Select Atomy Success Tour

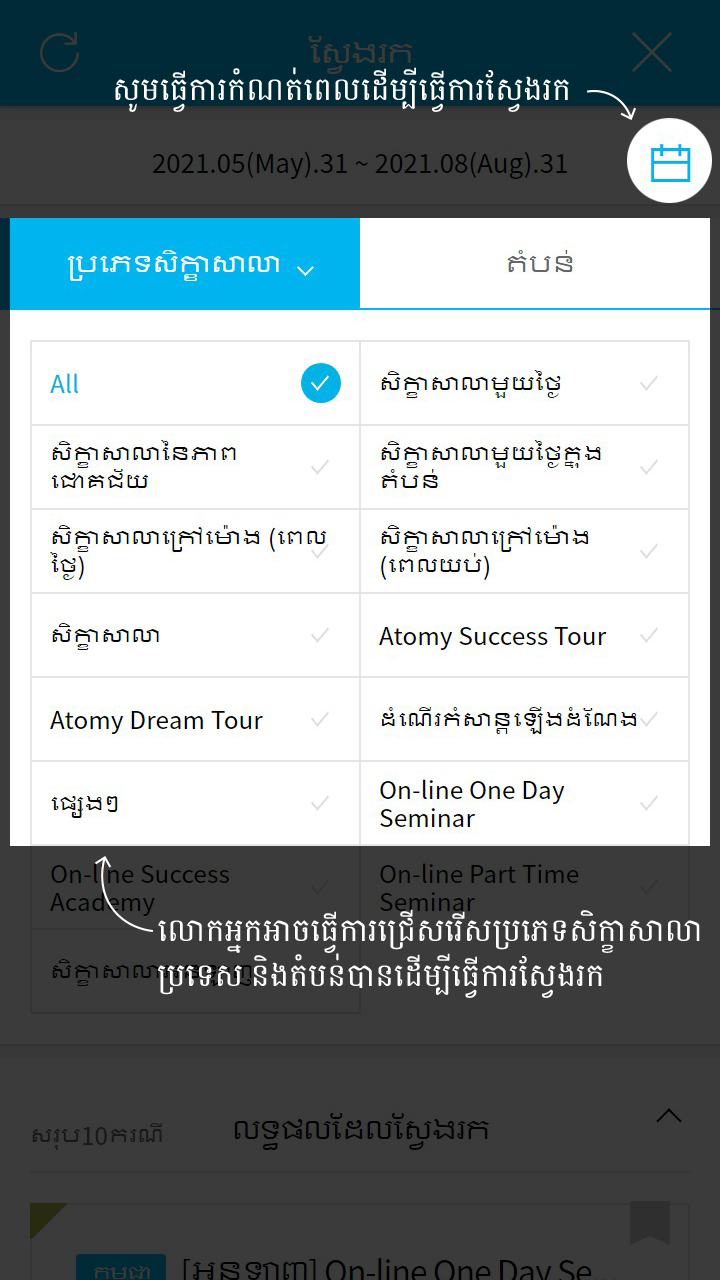click(524, 635)
